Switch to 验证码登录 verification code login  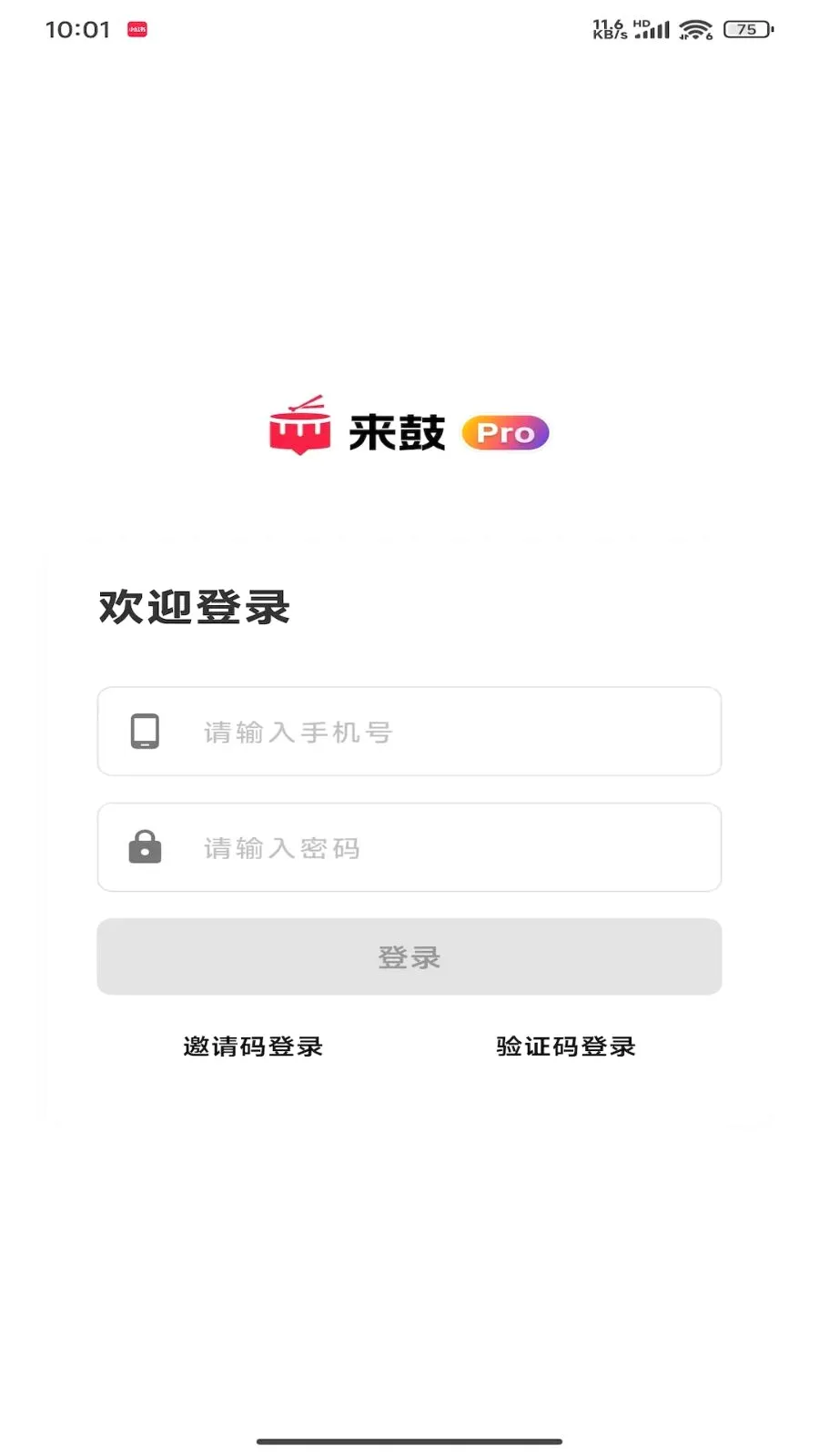pos(566,1046)
